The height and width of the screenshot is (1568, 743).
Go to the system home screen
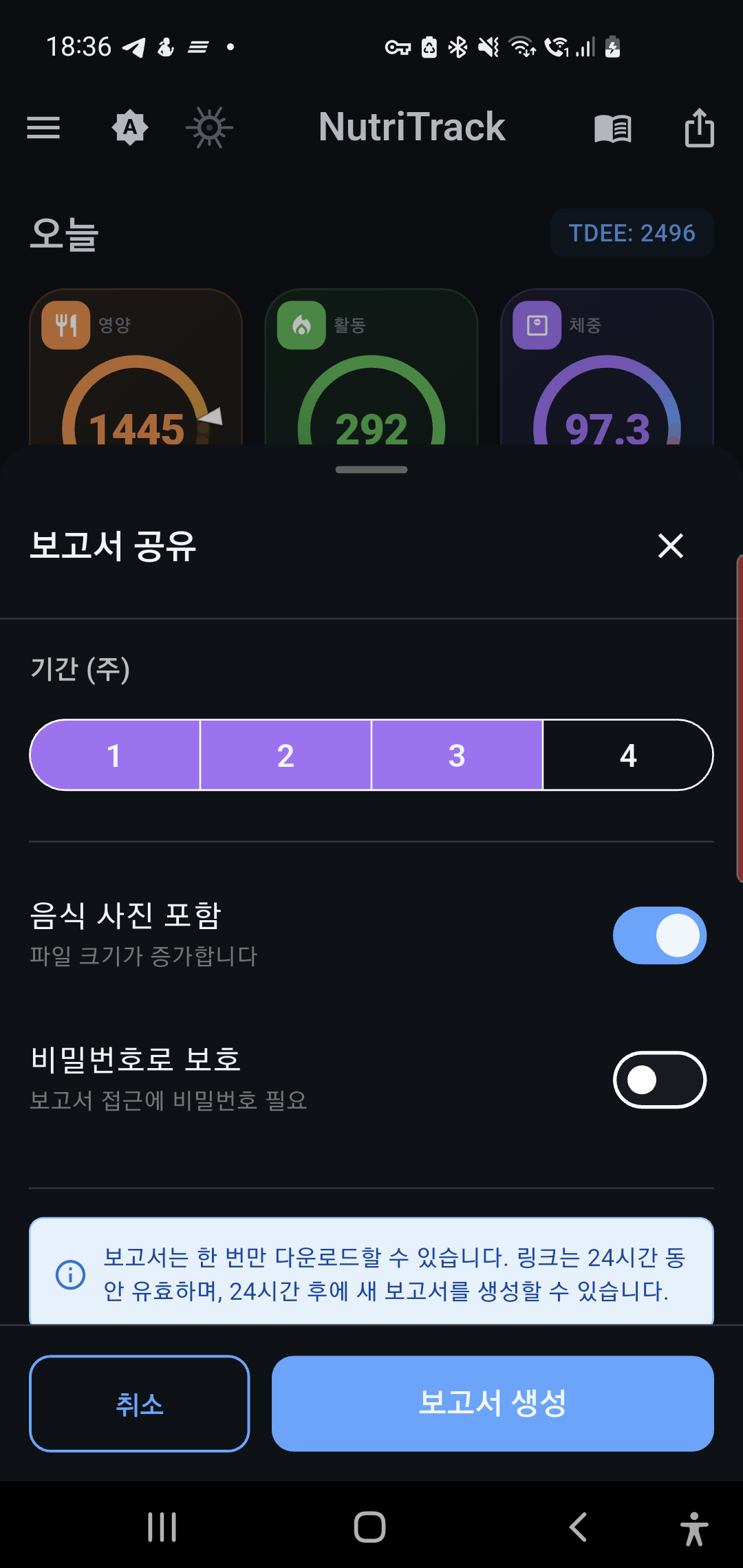coord(370,1527)
